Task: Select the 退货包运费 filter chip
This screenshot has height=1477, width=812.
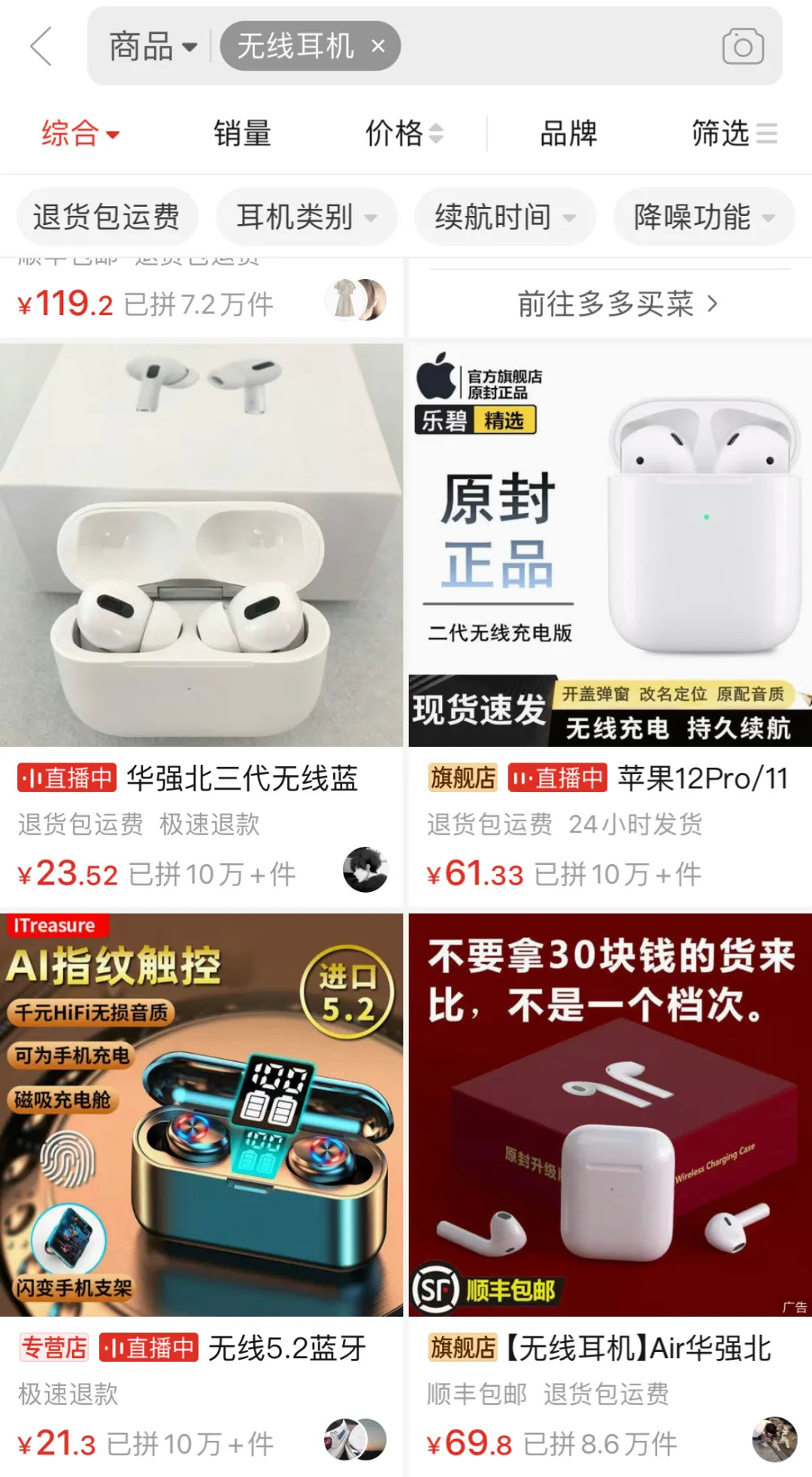Action: tap(107, 217)
